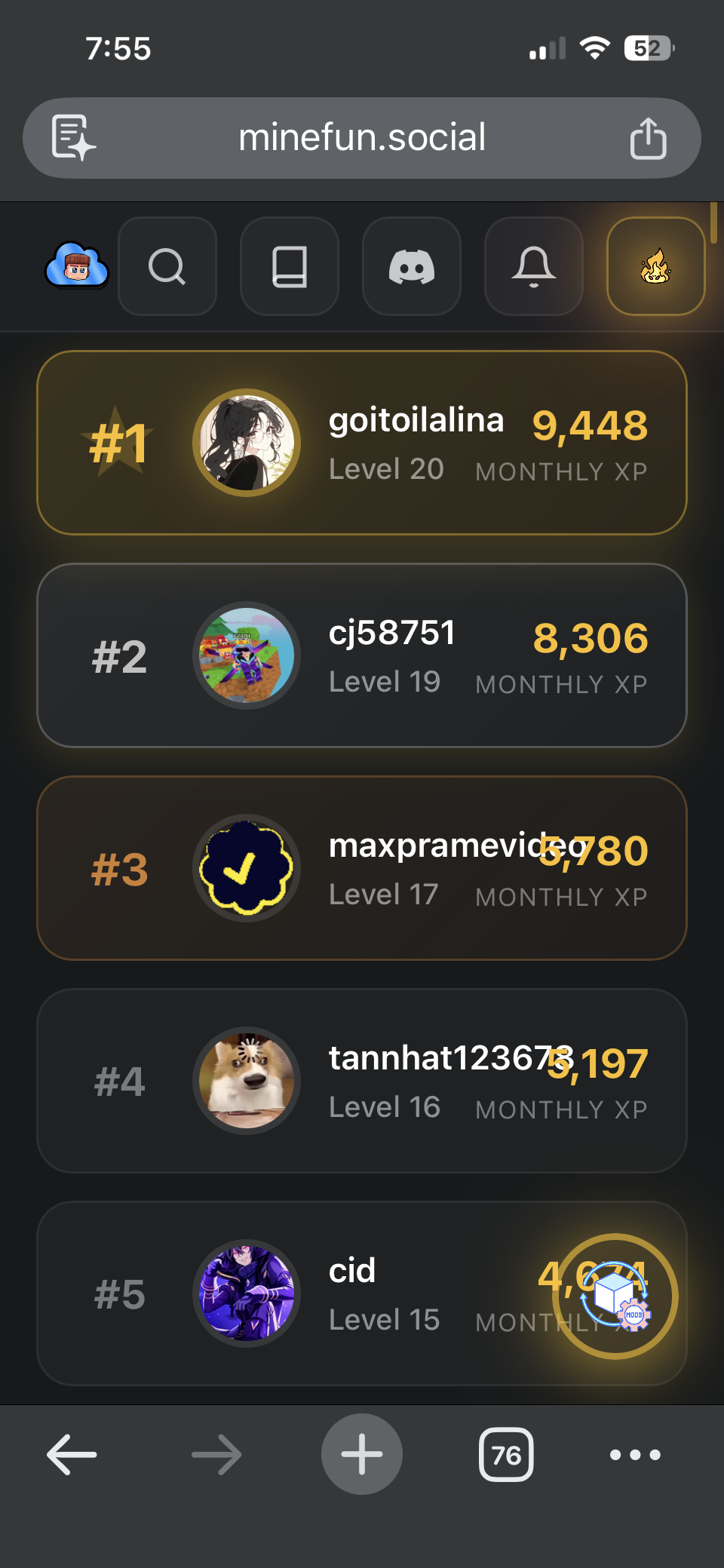Open the MineFun cloud avatar home

pyautogui.click(x=77, y=265)
